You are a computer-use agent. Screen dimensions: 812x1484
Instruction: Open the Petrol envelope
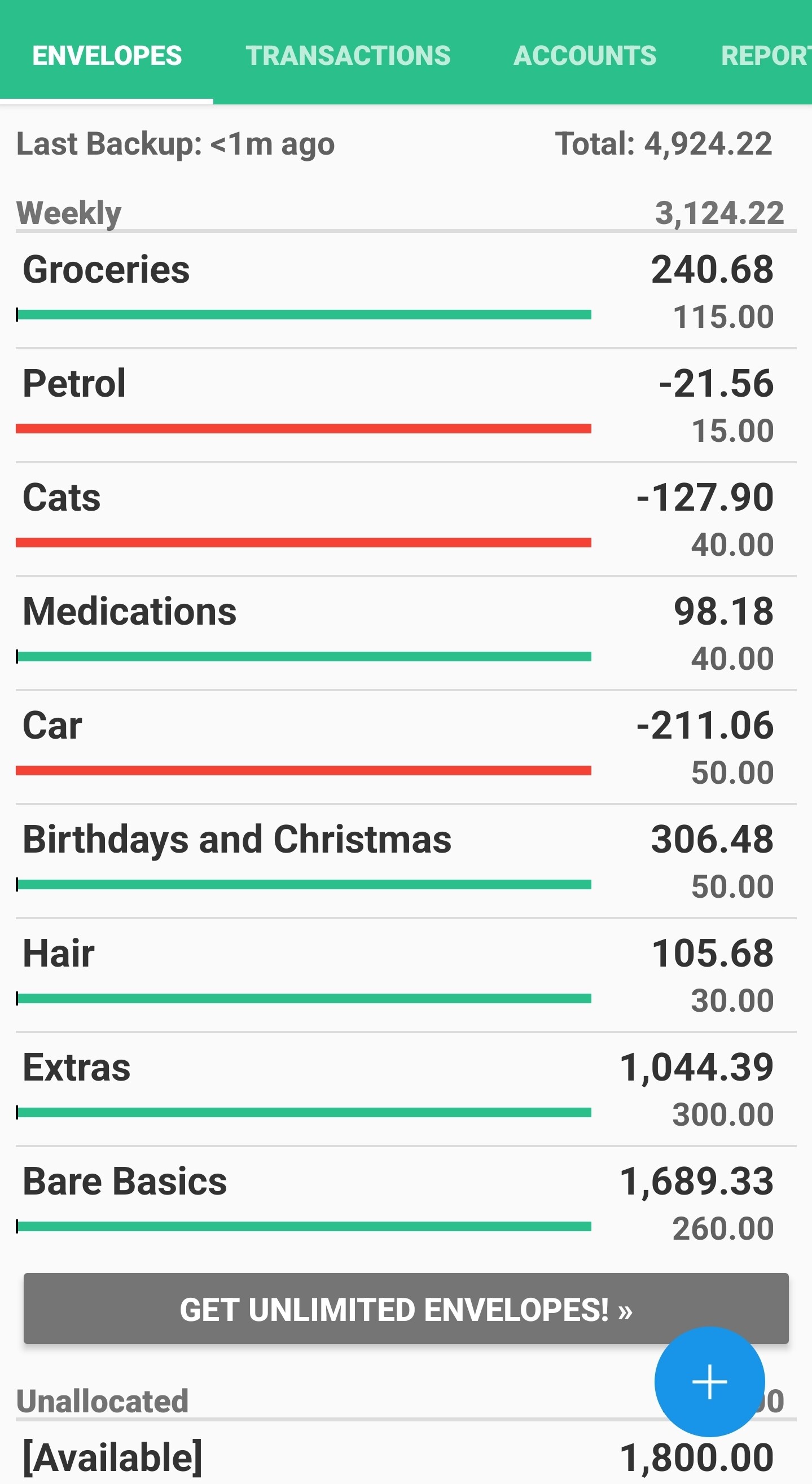coord(406,406)
